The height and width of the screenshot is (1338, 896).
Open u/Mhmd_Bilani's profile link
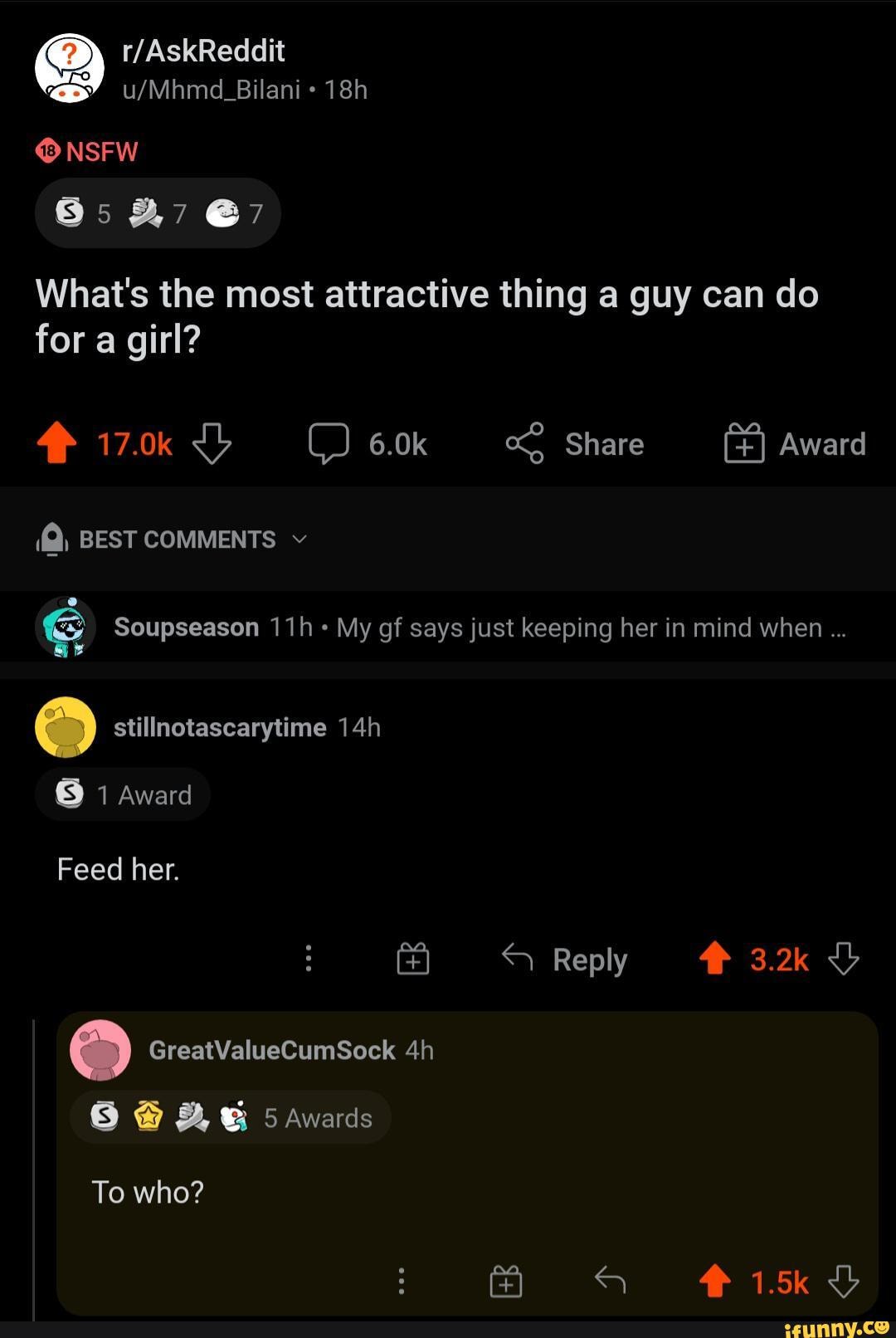211,89
